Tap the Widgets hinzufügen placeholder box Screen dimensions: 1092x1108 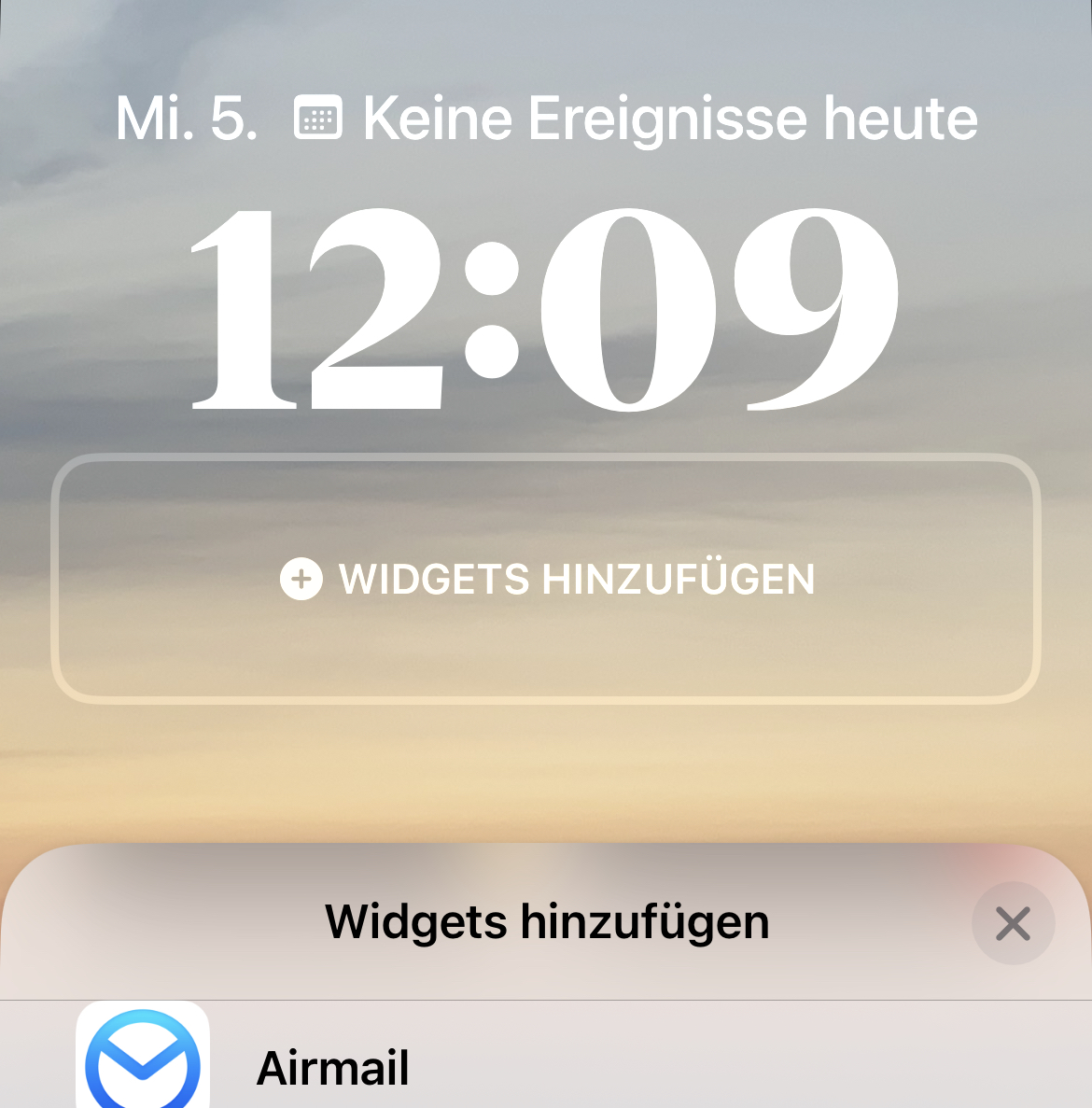(546, 579)
